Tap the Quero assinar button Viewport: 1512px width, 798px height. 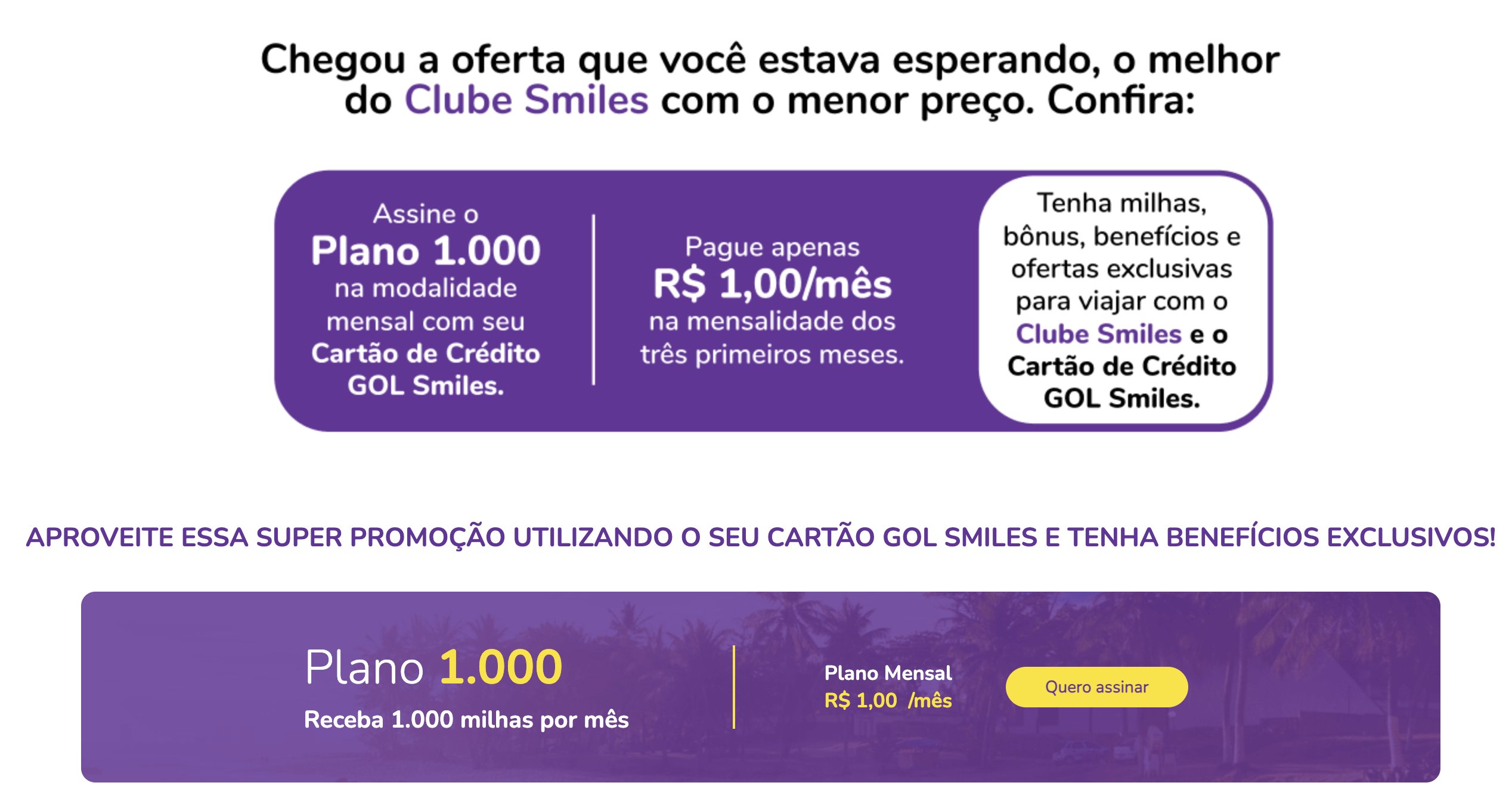(1096, 687)
